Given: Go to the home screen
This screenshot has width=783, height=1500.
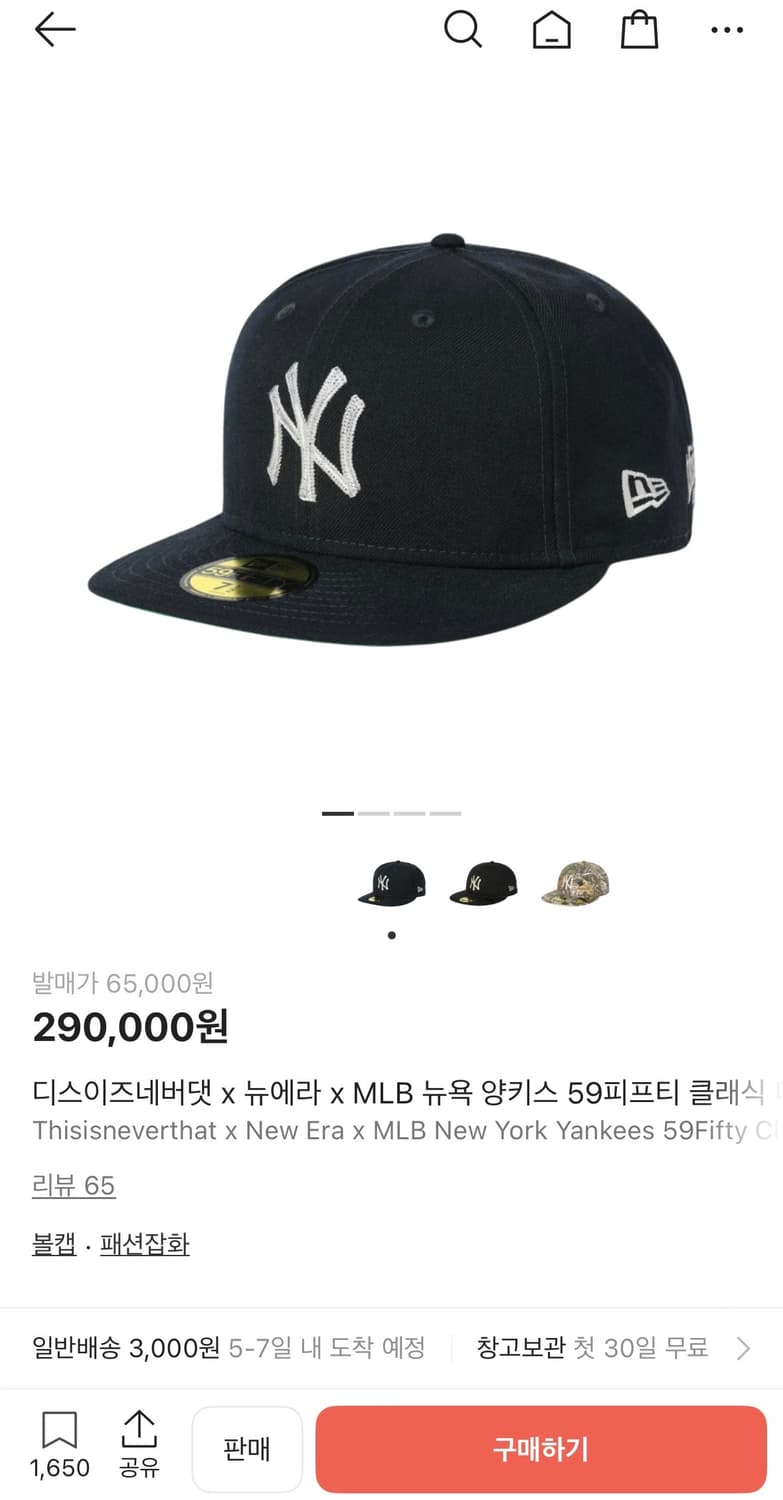Looking at the screenshot, I should tap(551, 30).
